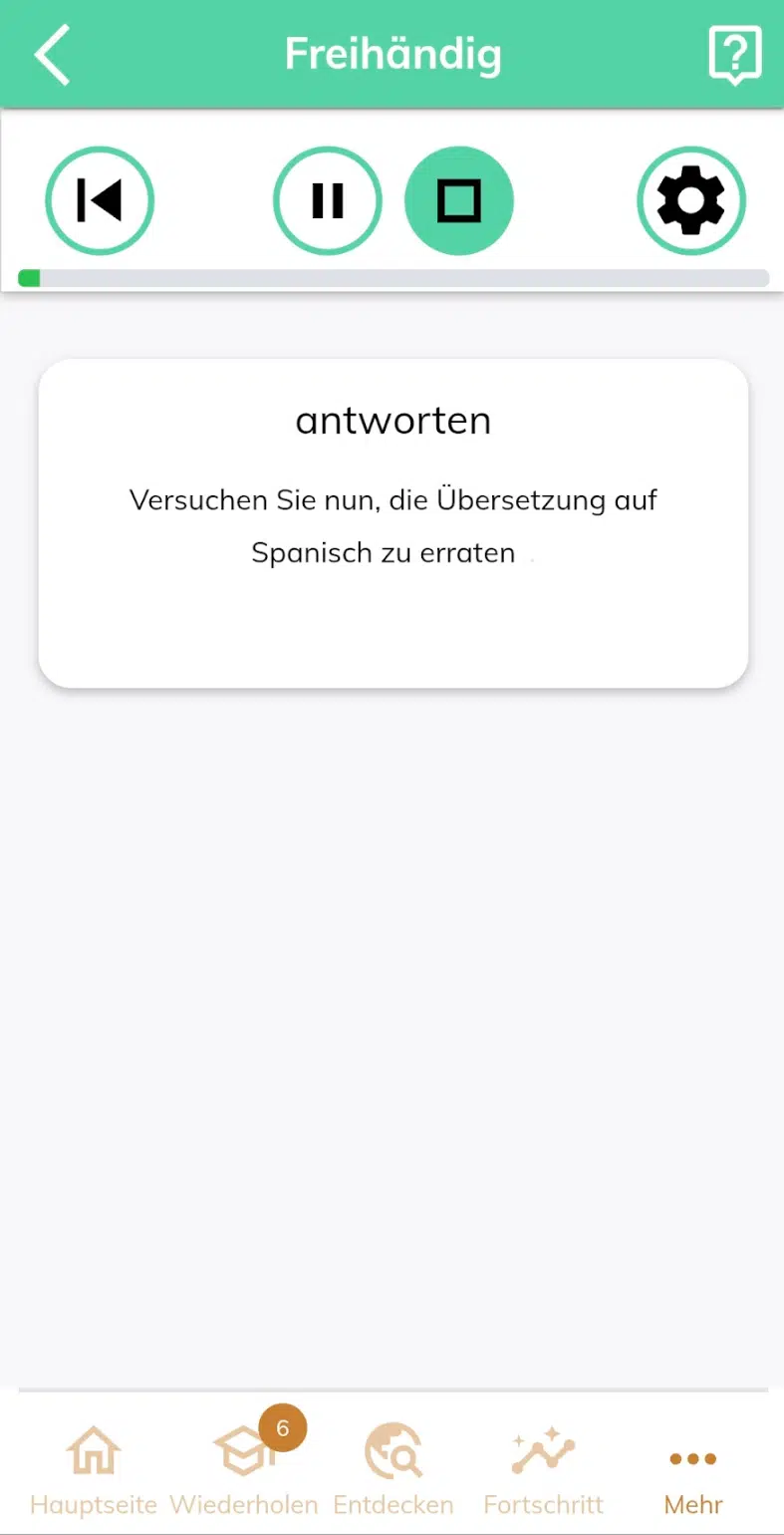Pause the hands-free session
Screen dimensions: 784x1535
(x=328, y=201)
